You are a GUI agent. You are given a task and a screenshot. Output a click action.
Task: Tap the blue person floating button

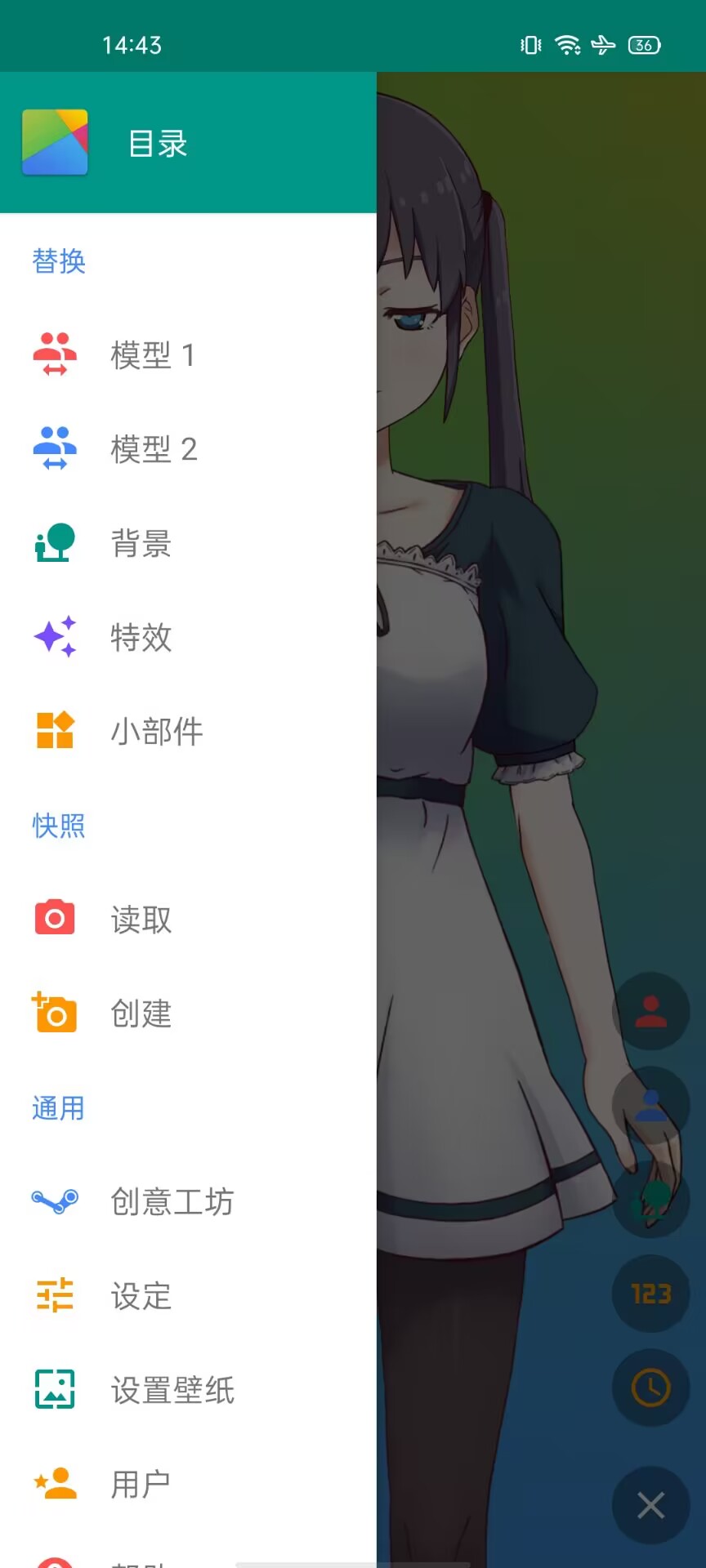(x=650, y=1105)
